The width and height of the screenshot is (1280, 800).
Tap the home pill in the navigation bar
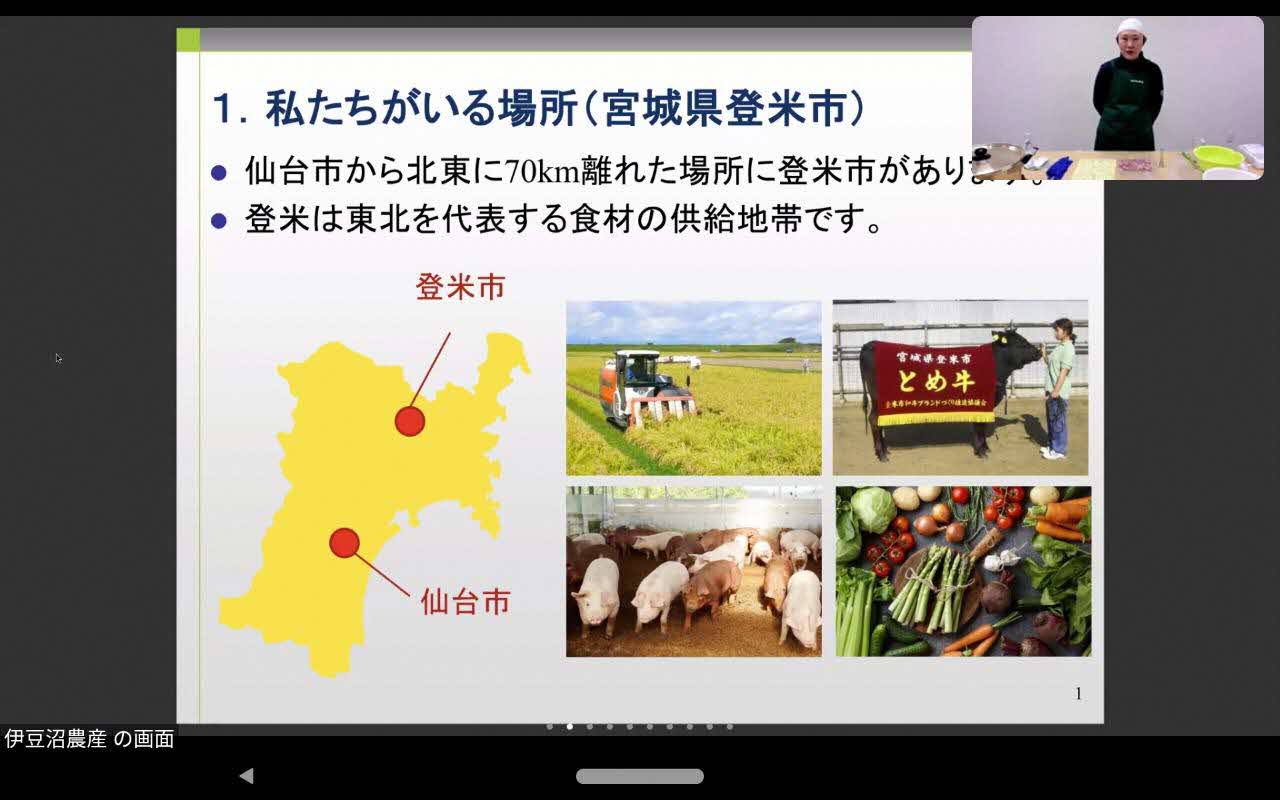click(640, 776)
